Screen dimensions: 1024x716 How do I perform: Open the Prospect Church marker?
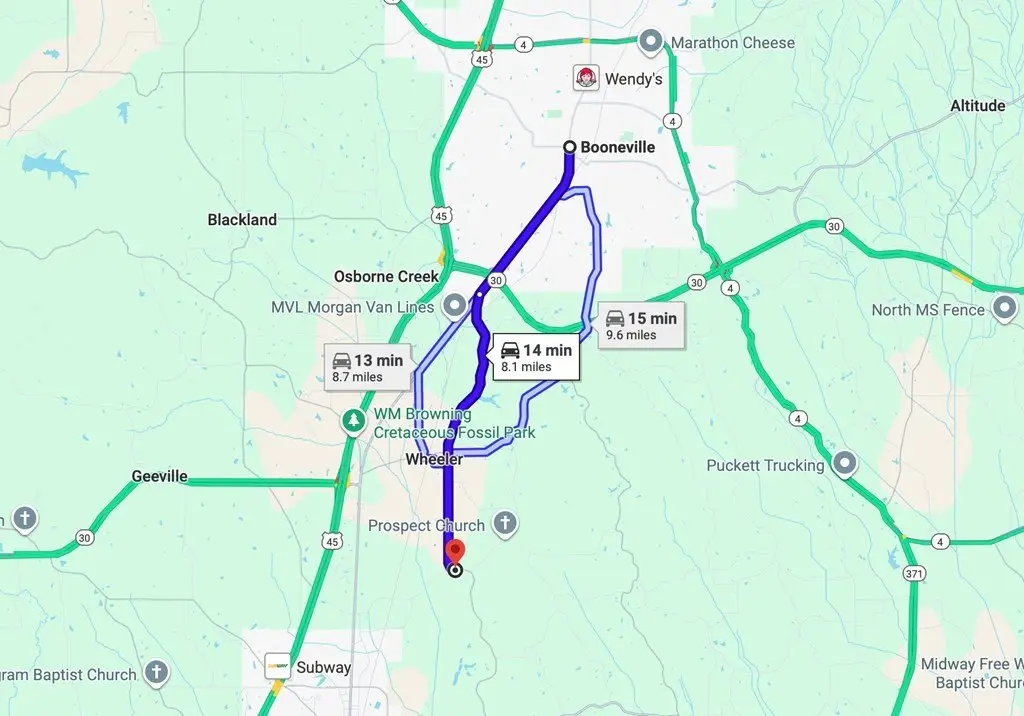click(507, 524)
